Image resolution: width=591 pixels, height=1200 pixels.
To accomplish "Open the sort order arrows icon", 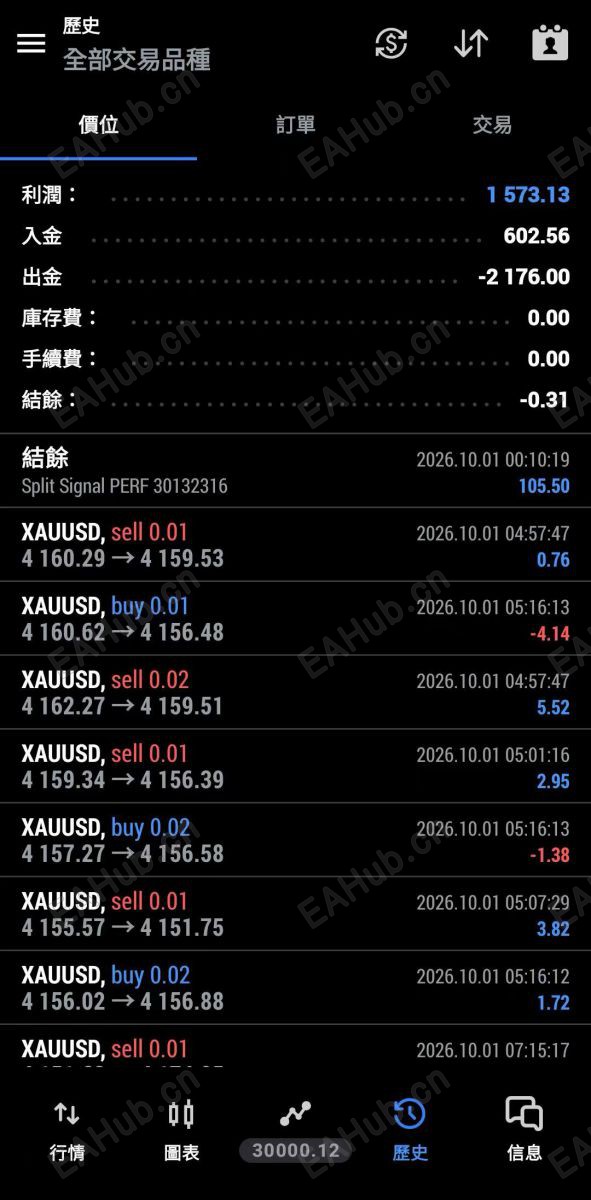I will tap(471, 43).
